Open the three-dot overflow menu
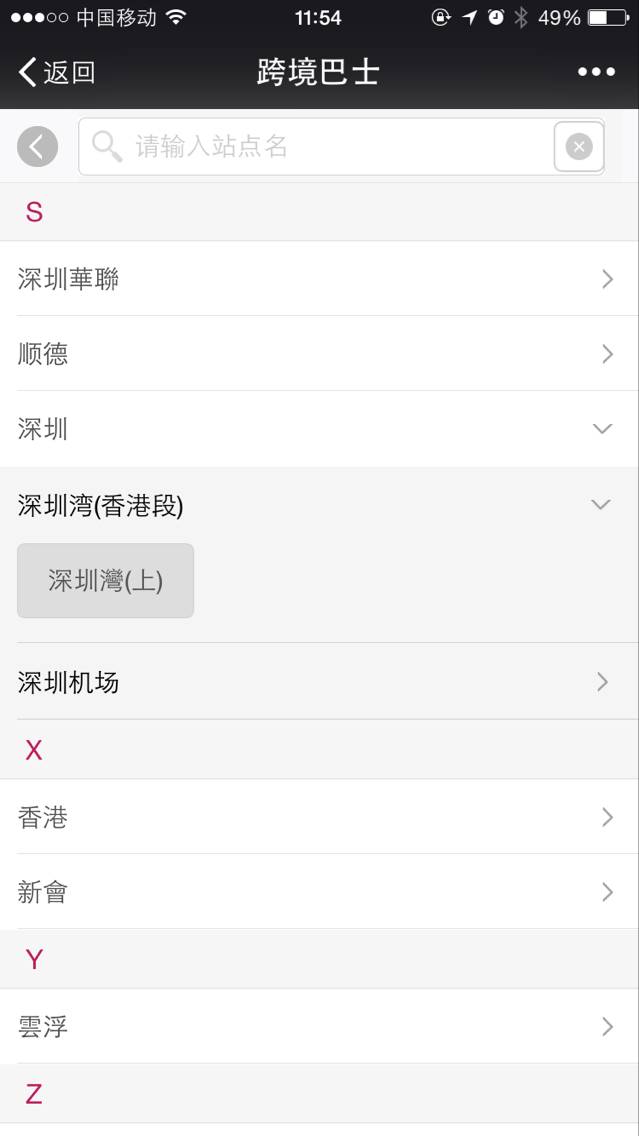This screenshot has height=1136, width=639. point(596,72)
